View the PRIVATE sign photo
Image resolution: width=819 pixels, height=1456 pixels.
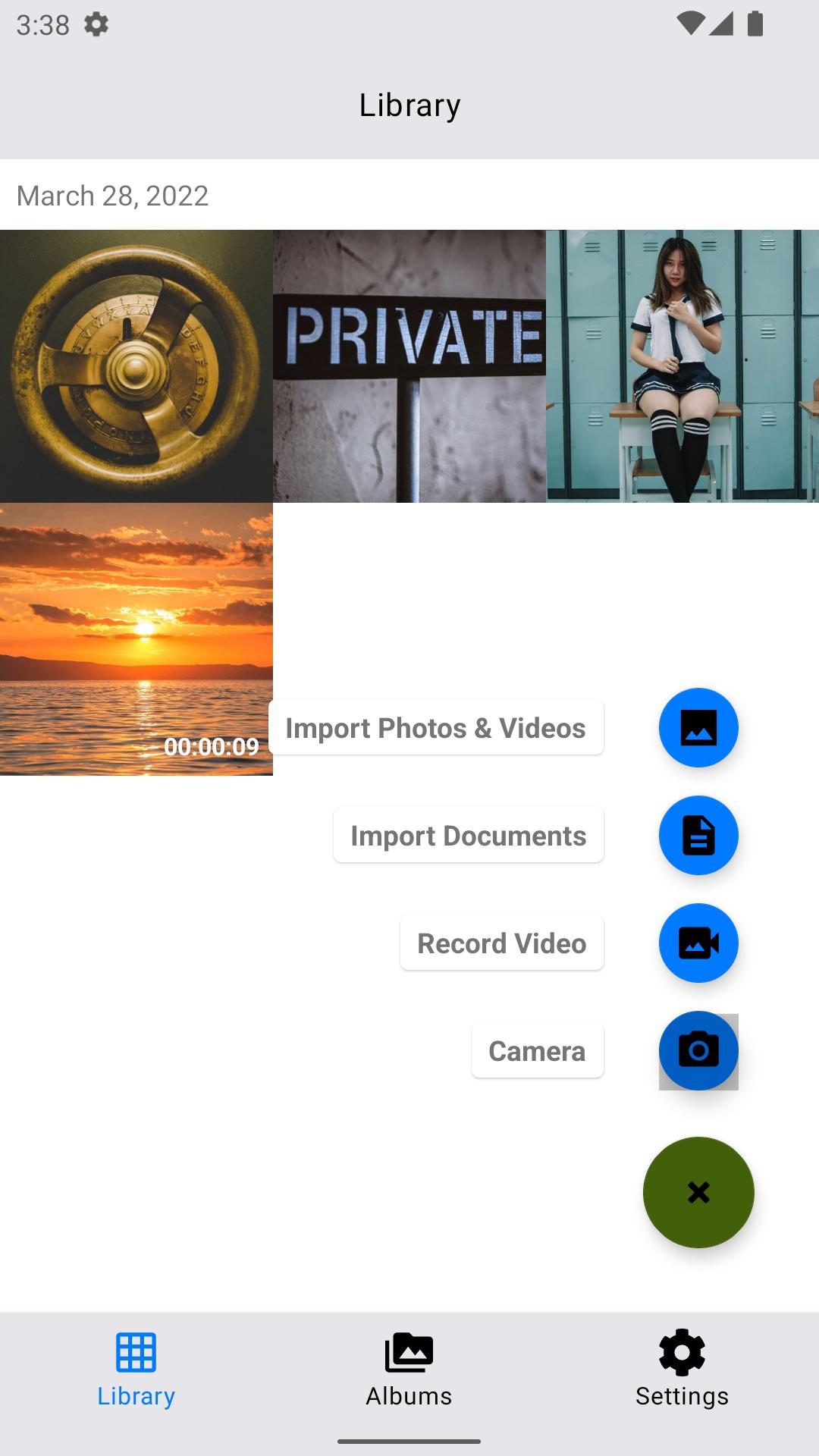tap(409, 366)
